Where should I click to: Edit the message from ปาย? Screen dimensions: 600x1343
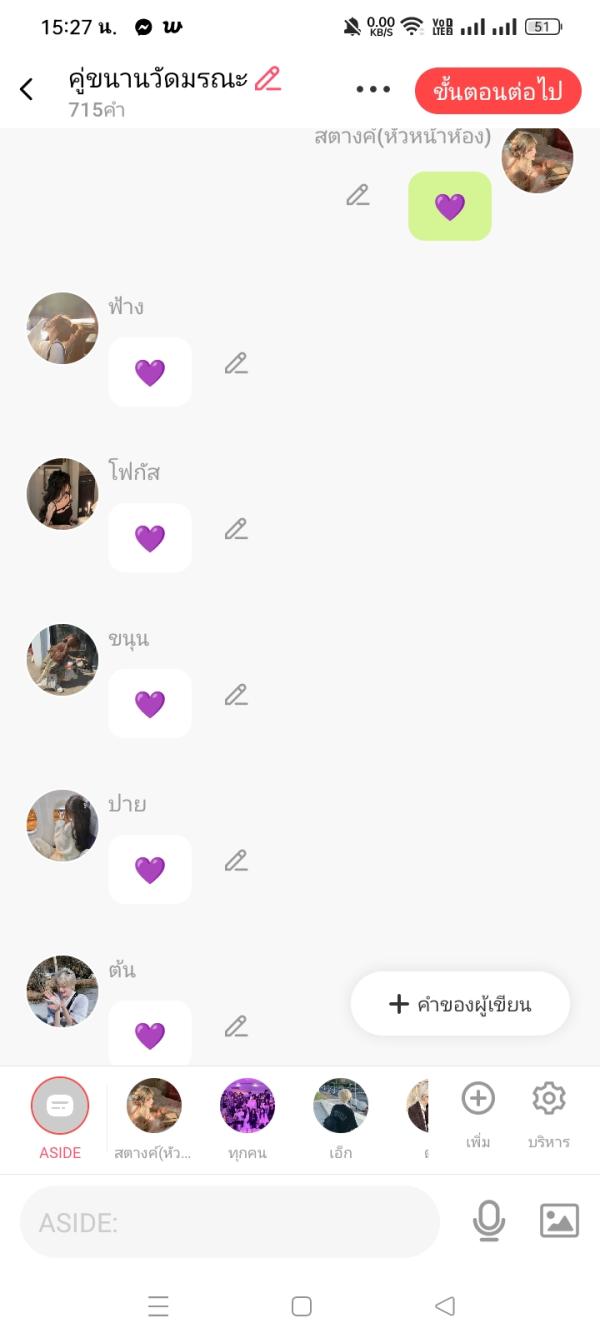[x=236, y=861]
